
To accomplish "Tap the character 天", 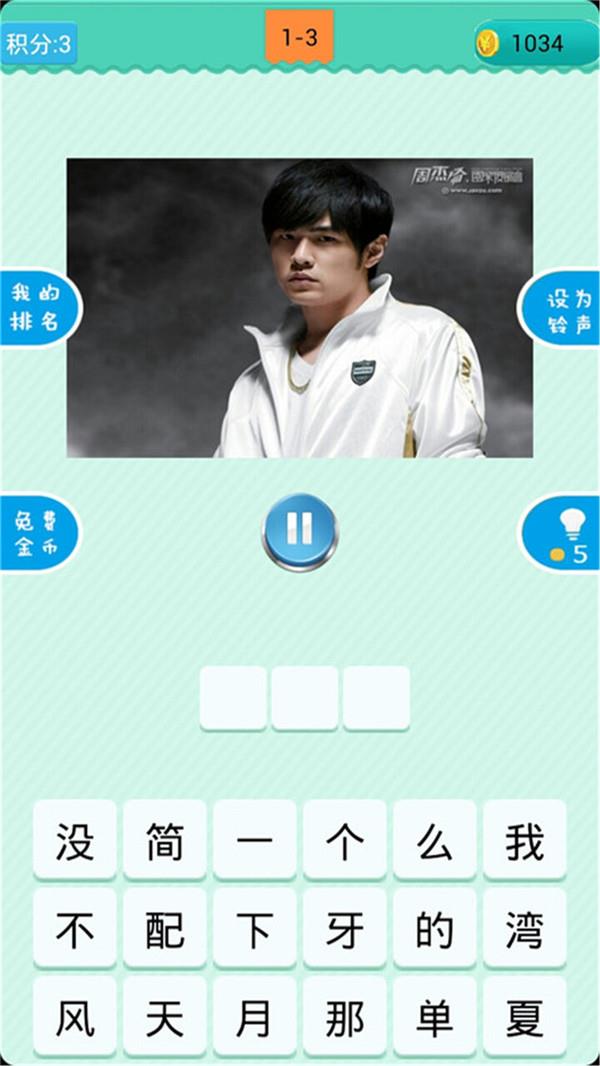I will pos(165,1017).
